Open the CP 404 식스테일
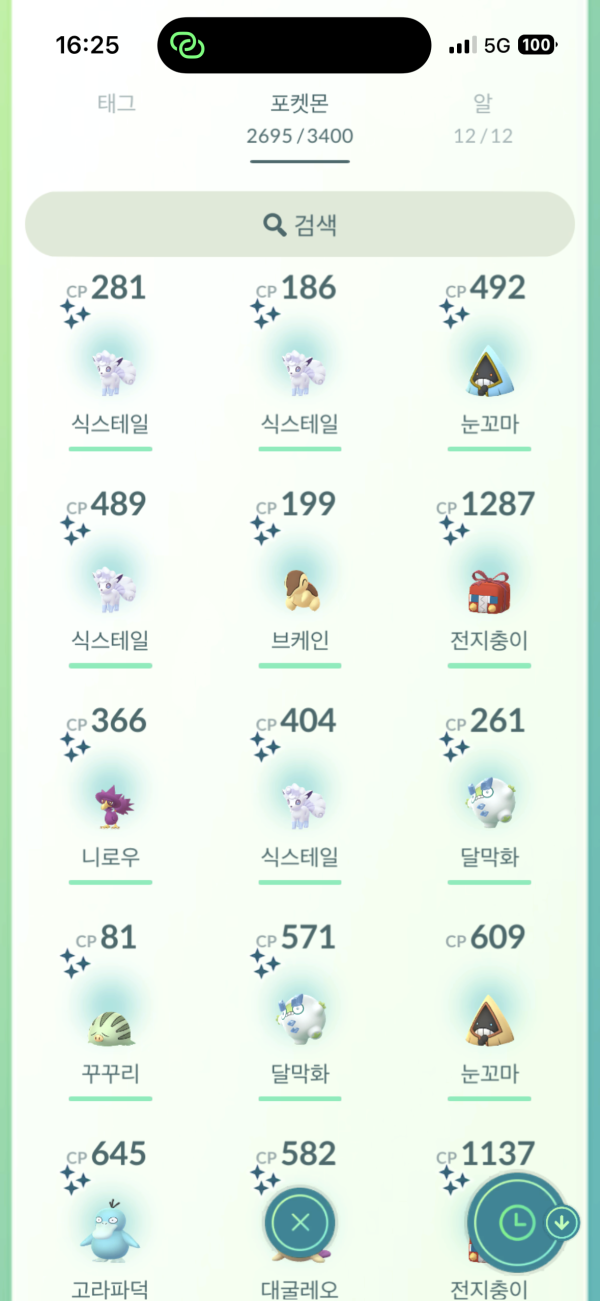This screenshot has height=1301, width=600. tap(299, 805)
